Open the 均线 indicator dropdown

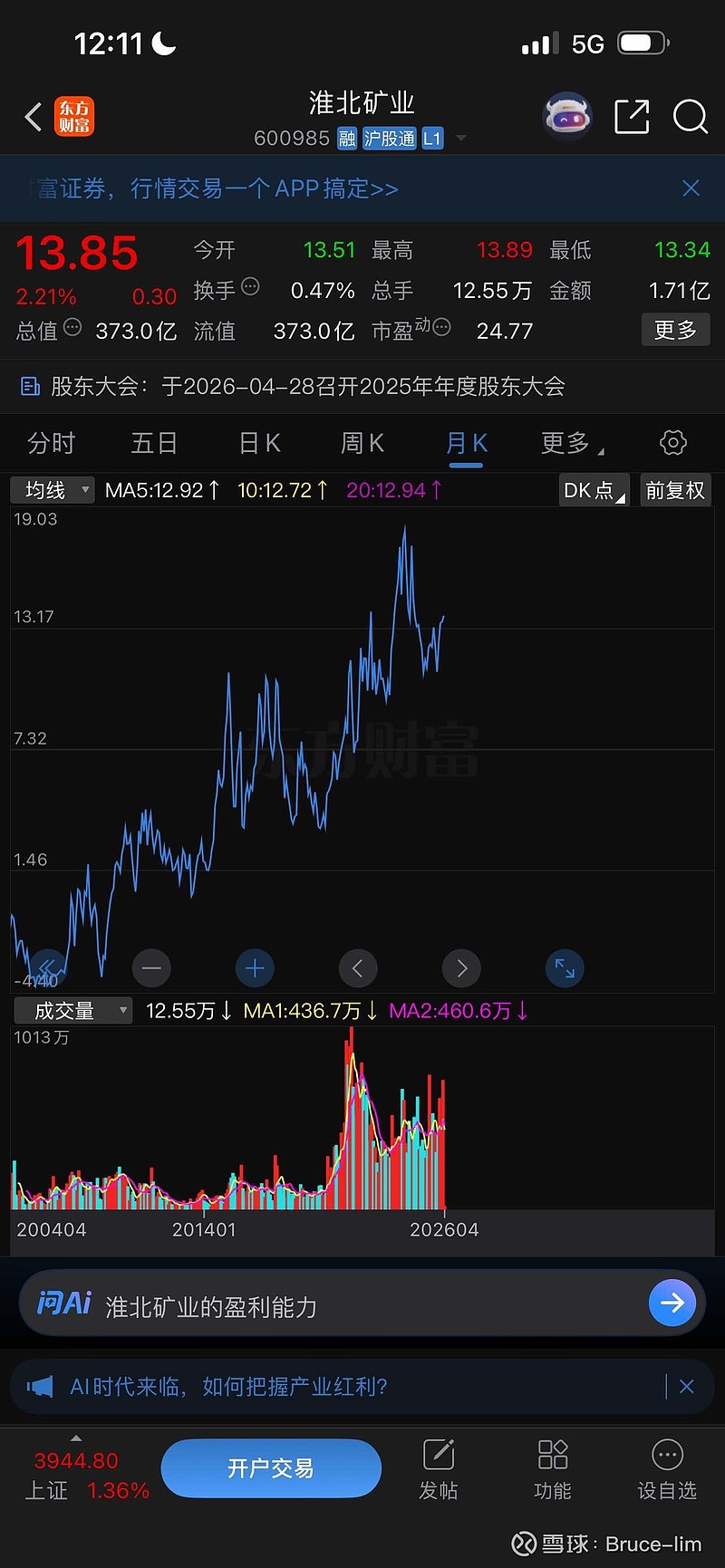[x=53, y=490]
